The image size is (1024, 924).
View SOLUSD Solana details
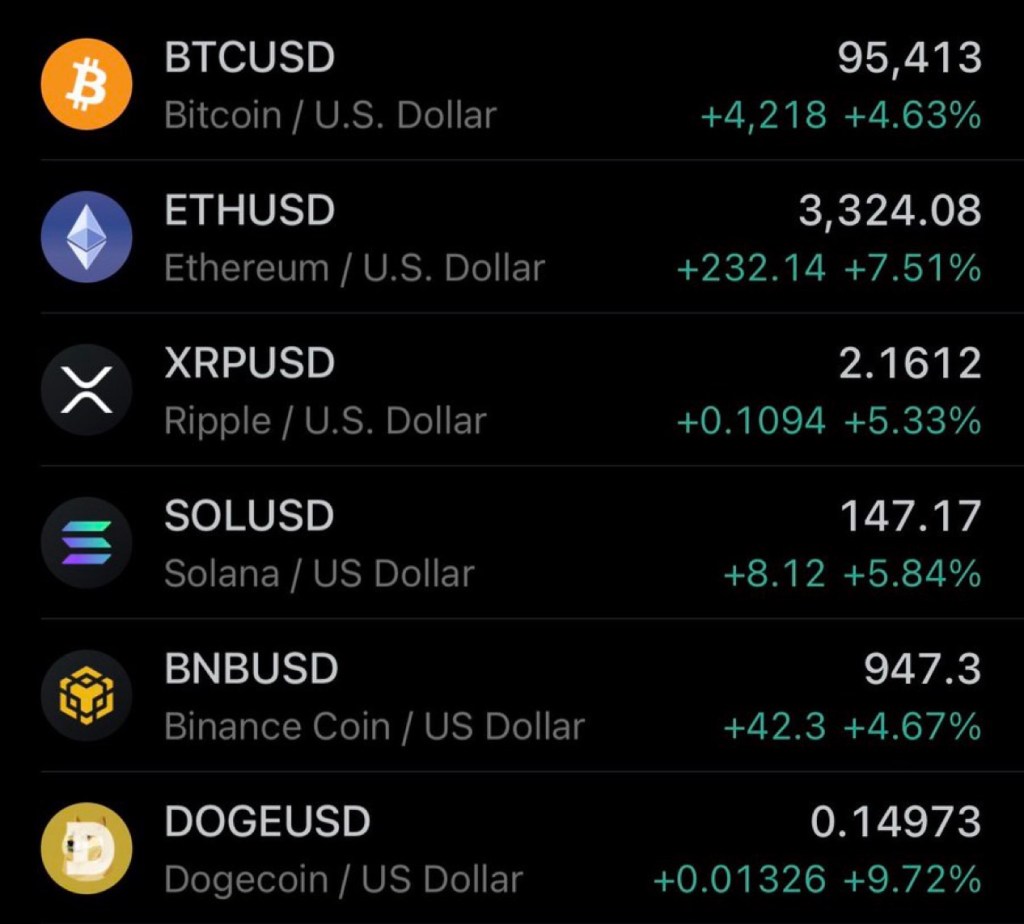tap(510, 544)
